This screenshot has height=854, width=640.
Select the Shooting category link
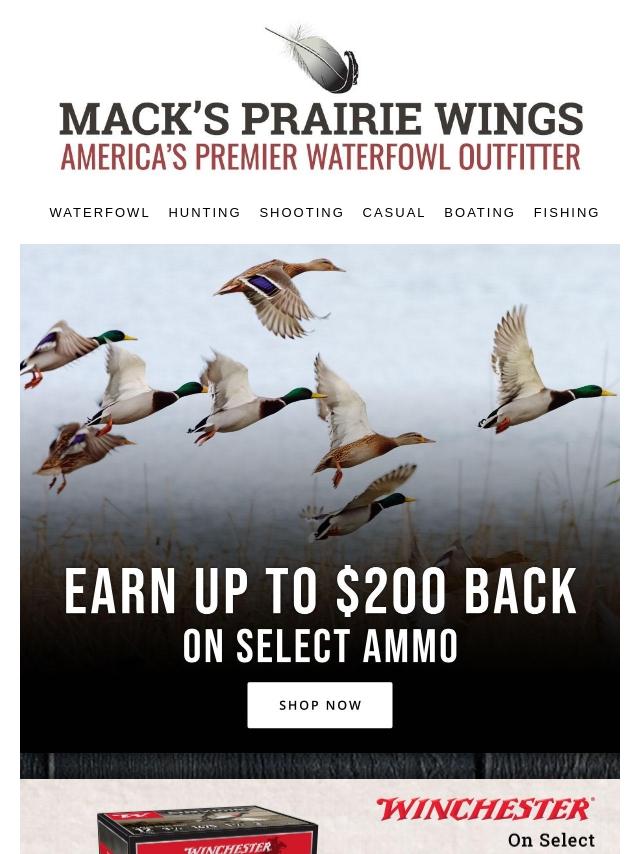(x=301, y=212)
